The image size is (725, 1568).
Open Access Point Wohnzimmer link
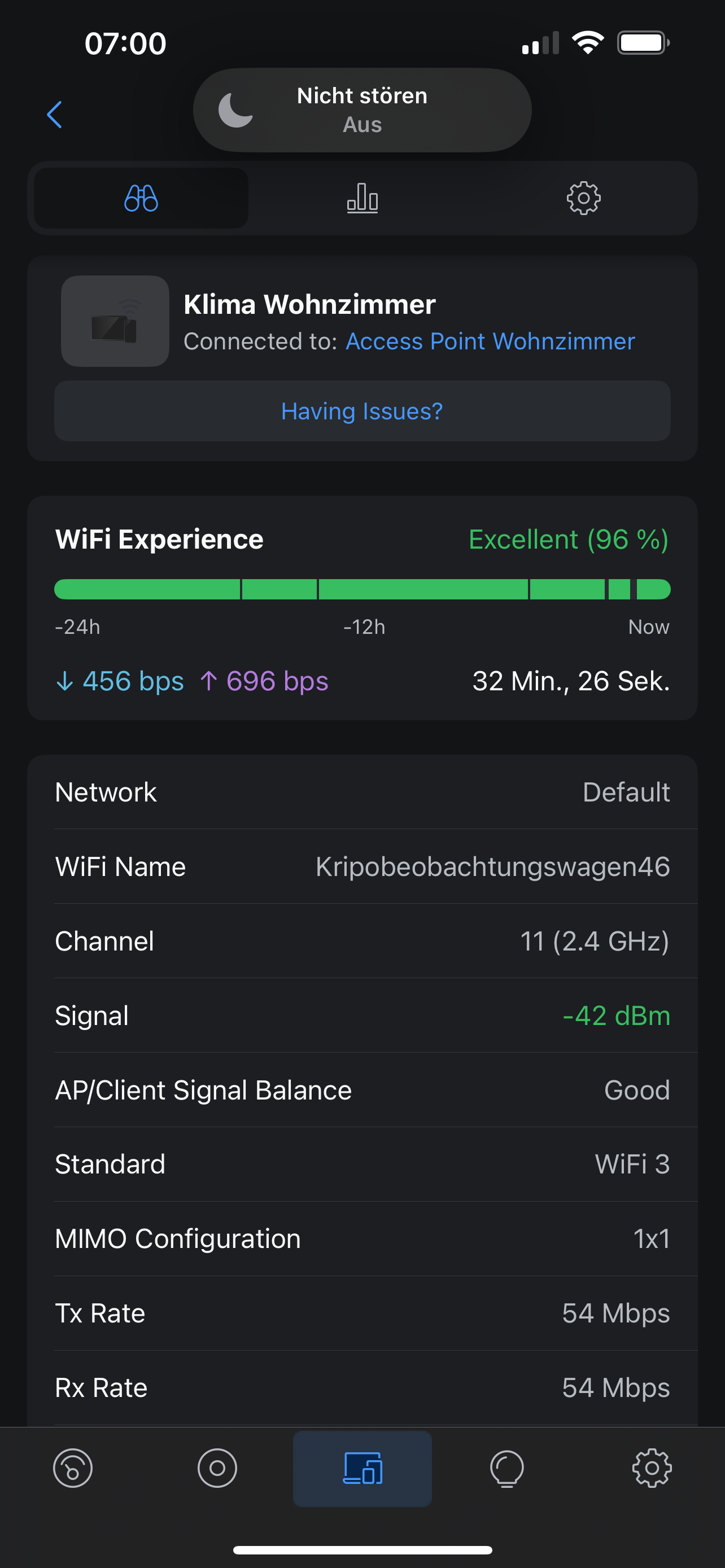[490, 341]
